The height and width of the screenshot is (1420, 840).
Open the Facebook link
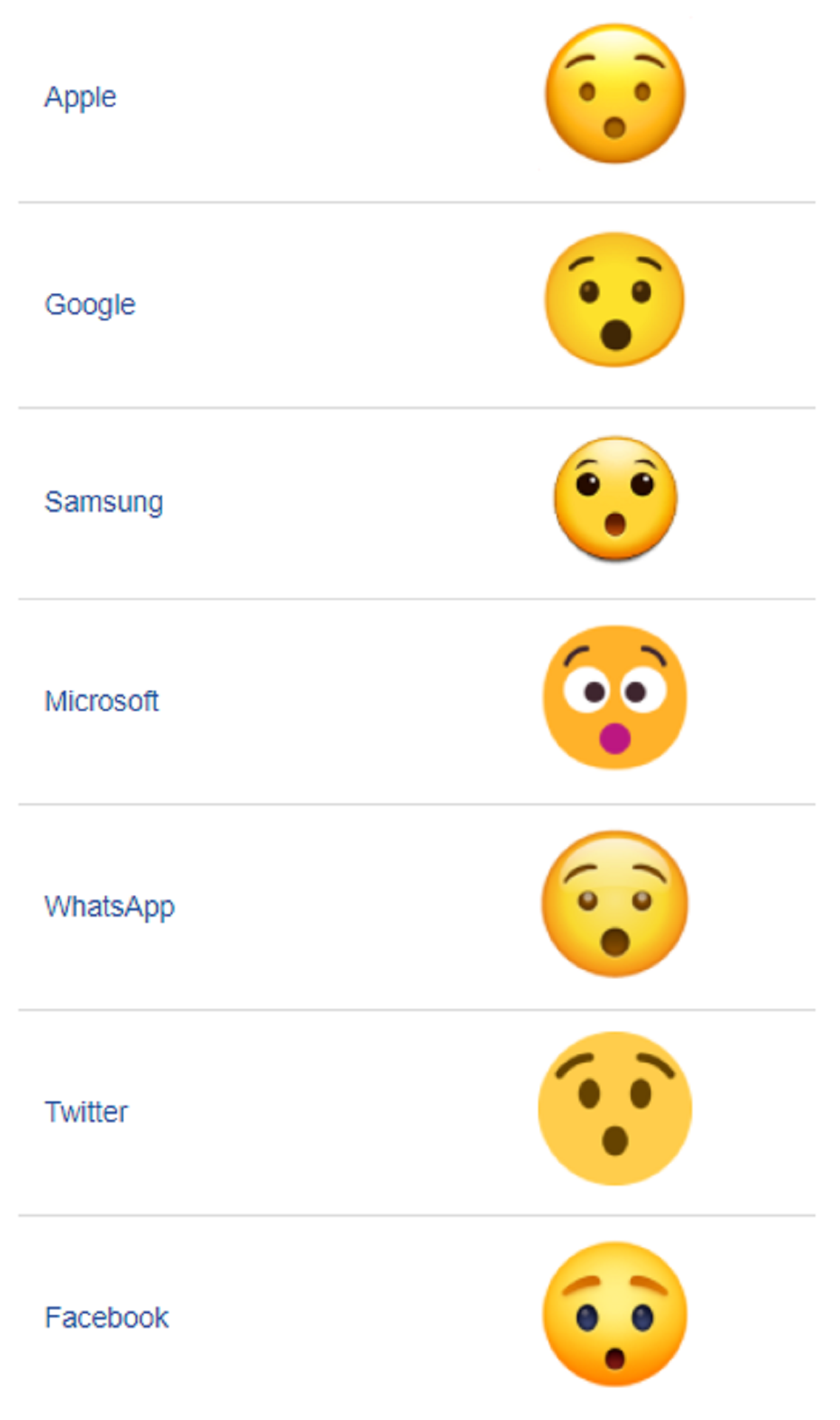tap(106, 1317)
